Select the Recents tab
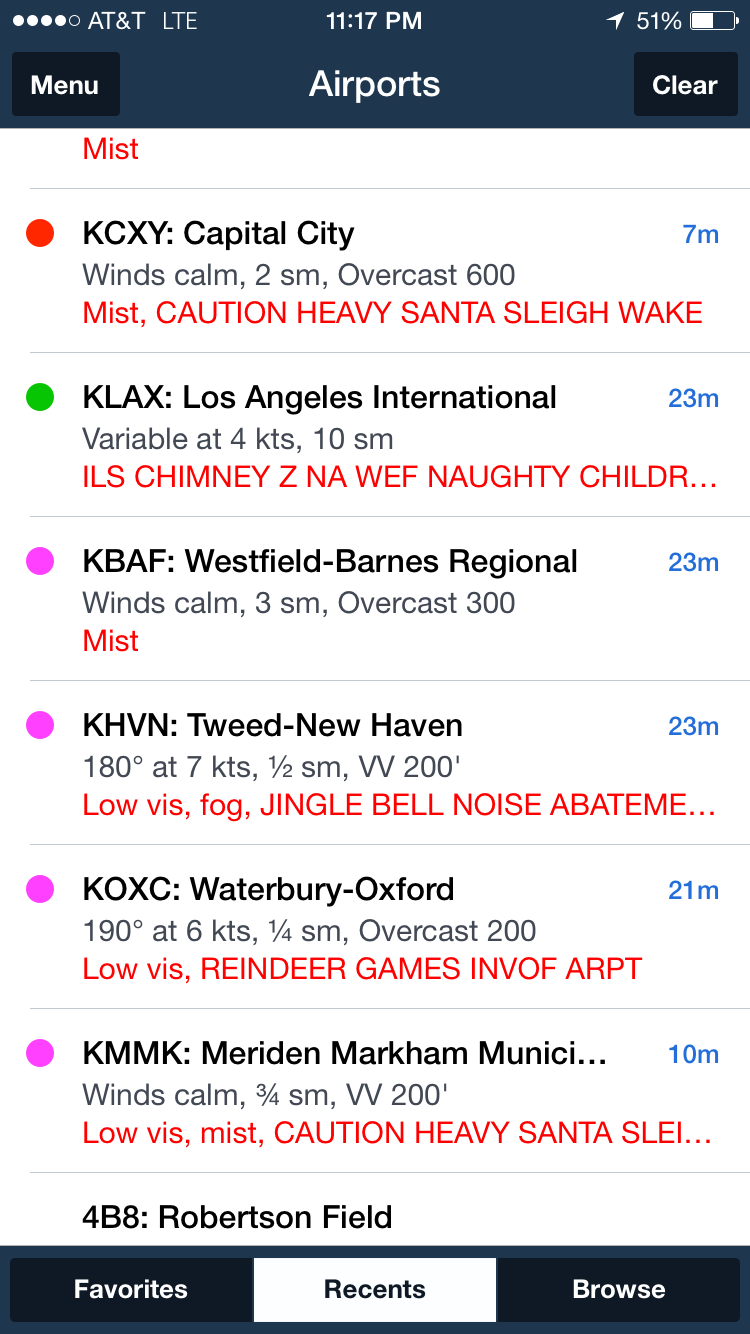 pyautogui.click(x=375, y=1289)
